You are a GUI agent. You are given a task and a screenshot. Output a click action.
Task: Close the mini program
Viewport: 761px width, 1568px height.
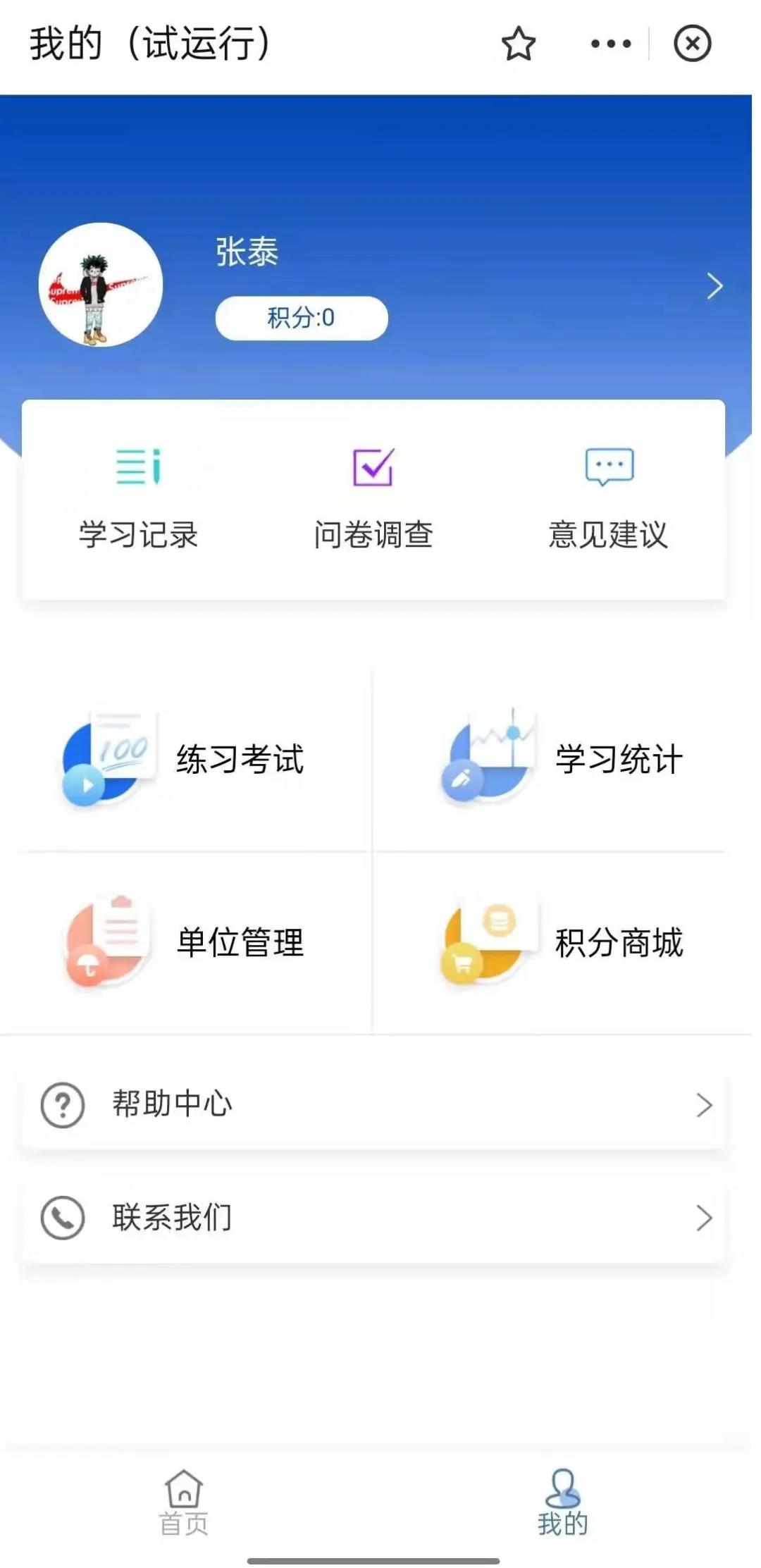coord(692,44)
